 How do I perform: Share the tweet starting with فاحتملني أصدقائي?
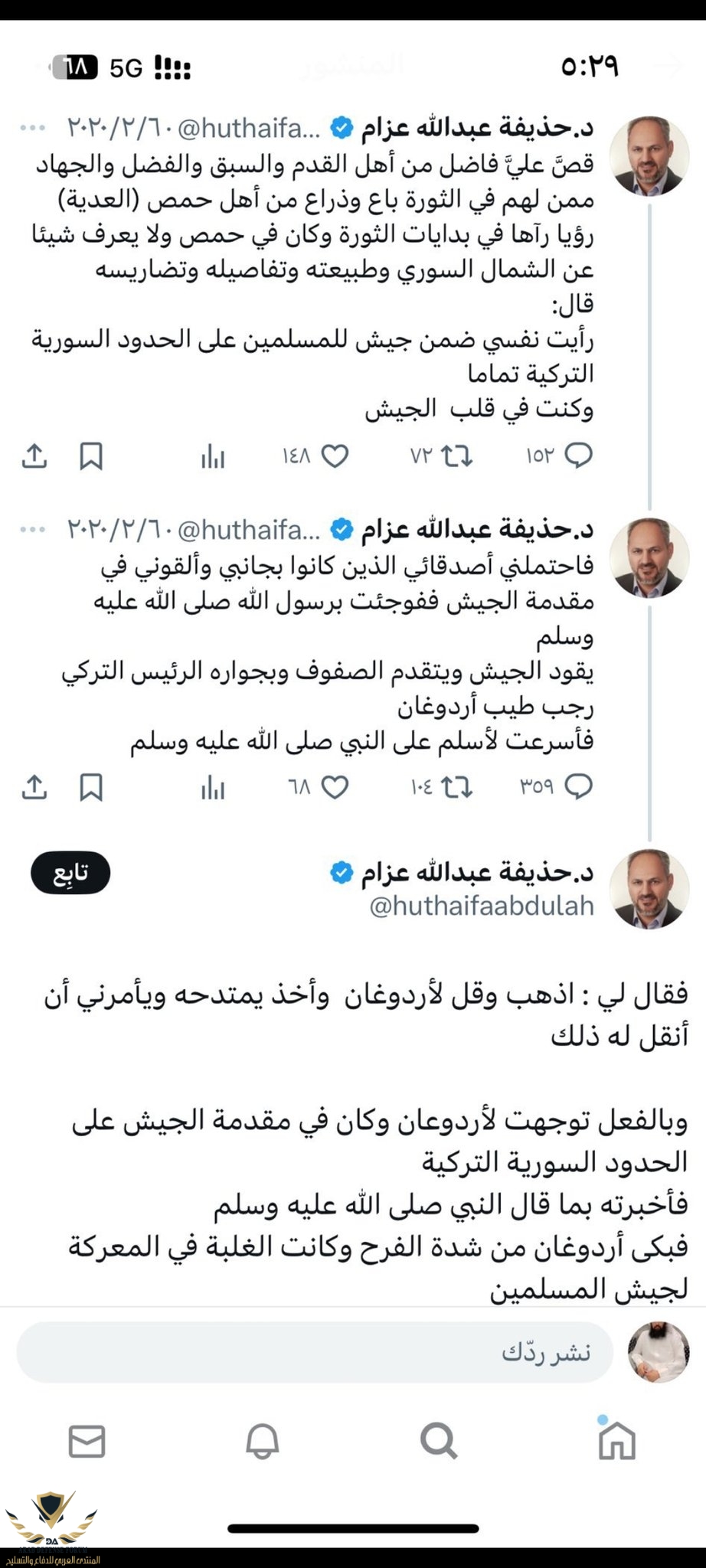[34, 786]
